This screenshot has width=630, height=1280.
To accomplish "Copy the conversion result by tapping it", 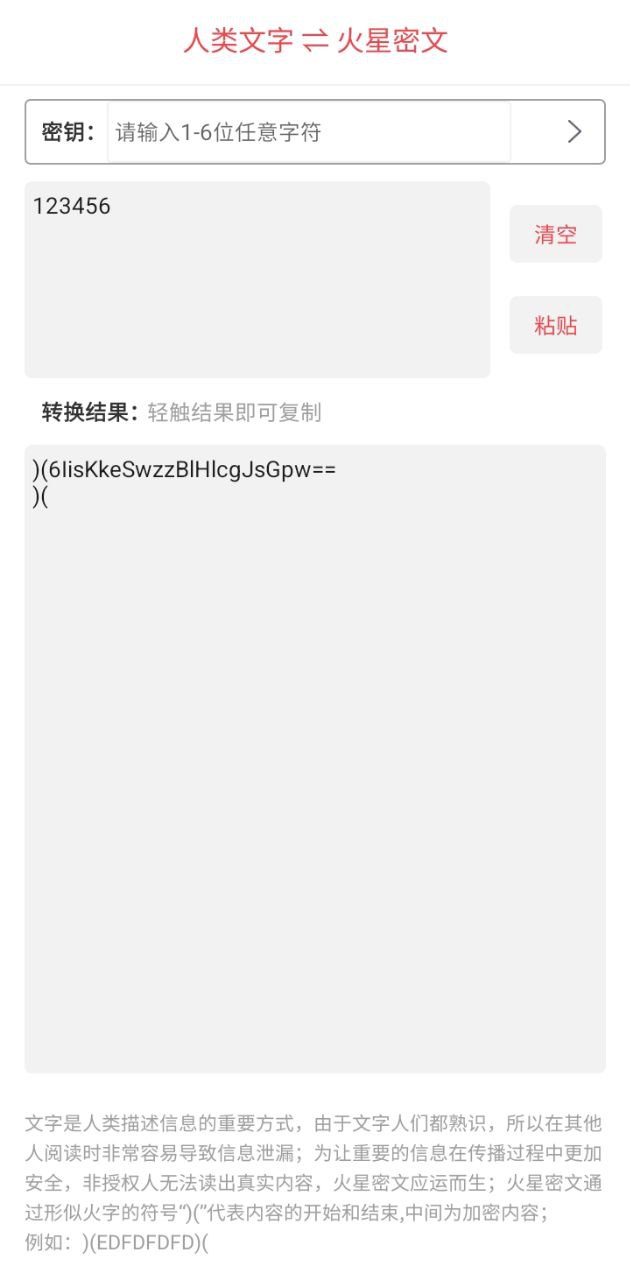I will point(315,759).
